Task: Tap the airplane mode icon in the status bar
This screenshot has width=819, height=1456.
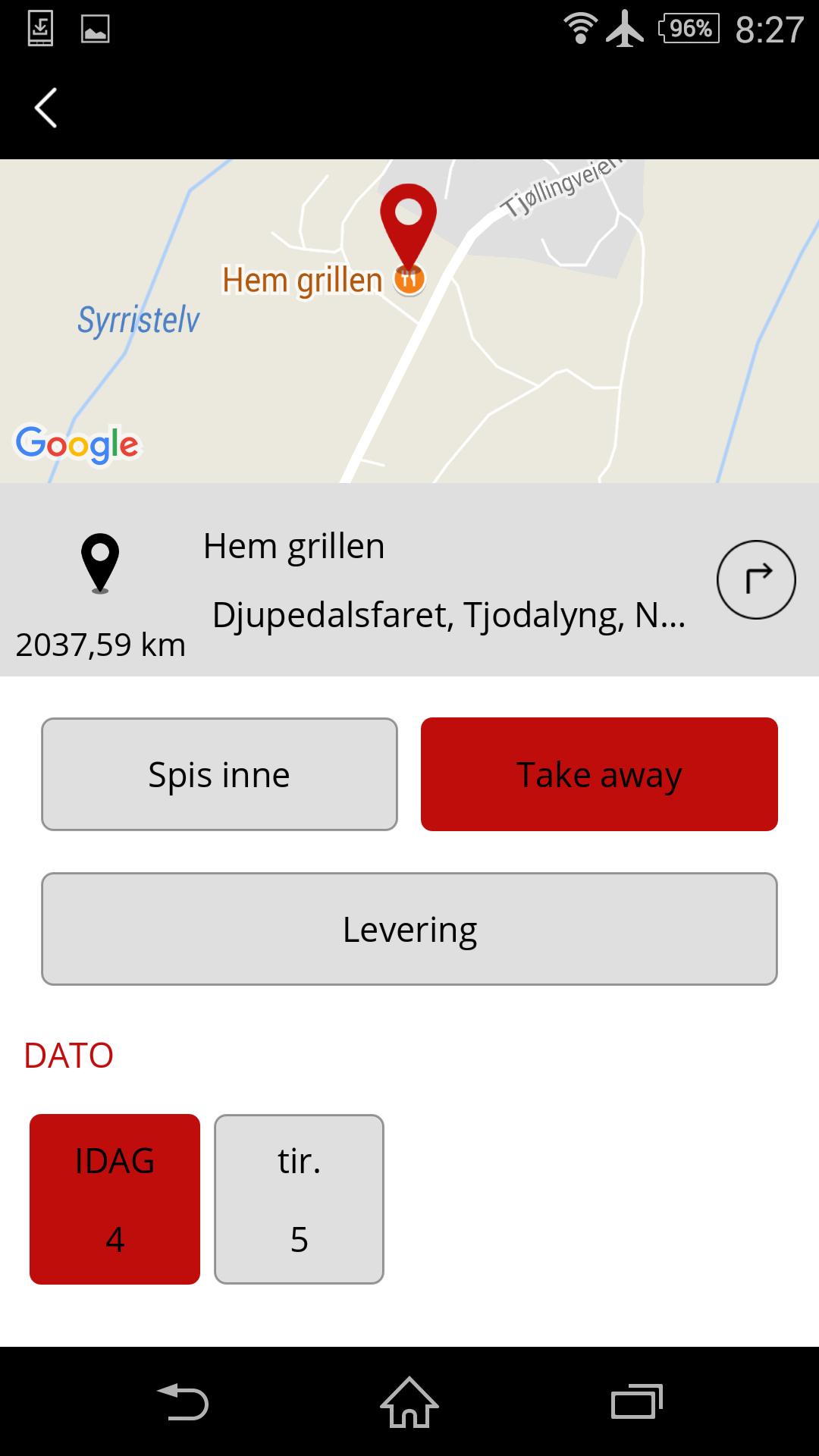Action: (623, 29)
